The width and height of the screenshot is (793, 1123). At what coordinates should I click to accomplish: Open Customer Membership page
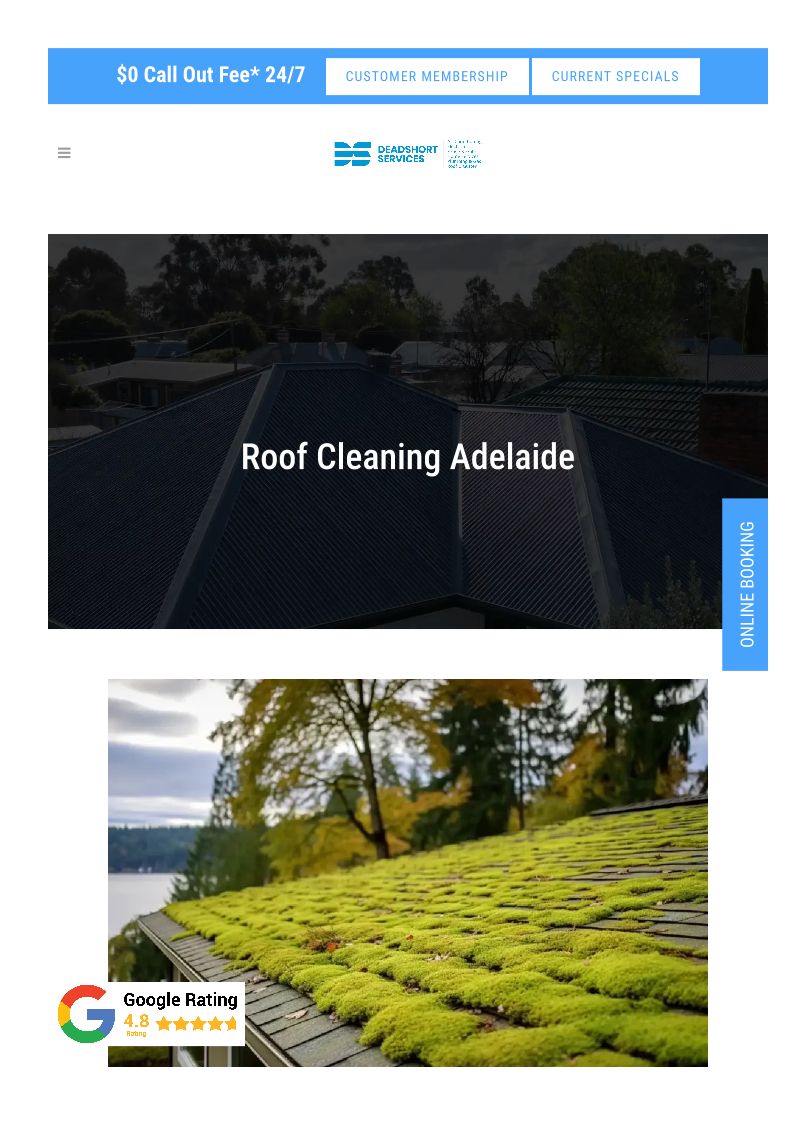[427, 76]
